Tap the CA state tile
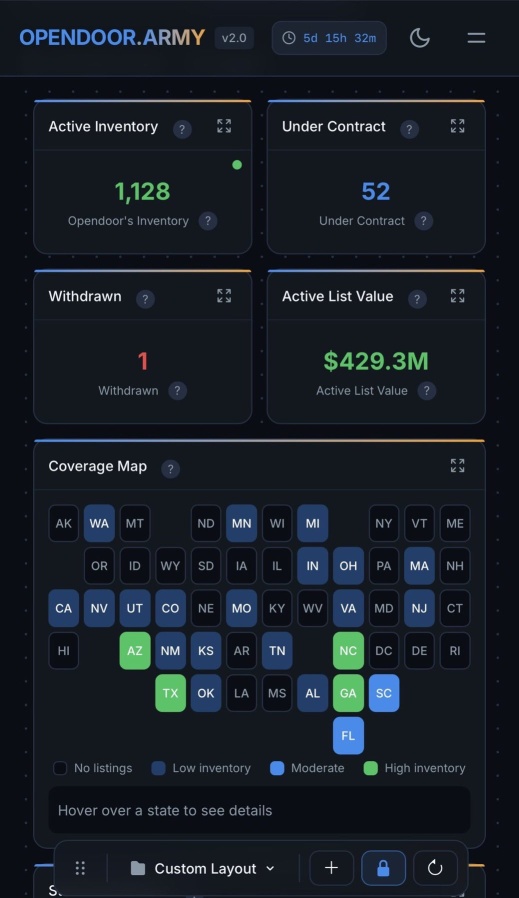This screenshot has height=898, width=519. coord(64,608)
